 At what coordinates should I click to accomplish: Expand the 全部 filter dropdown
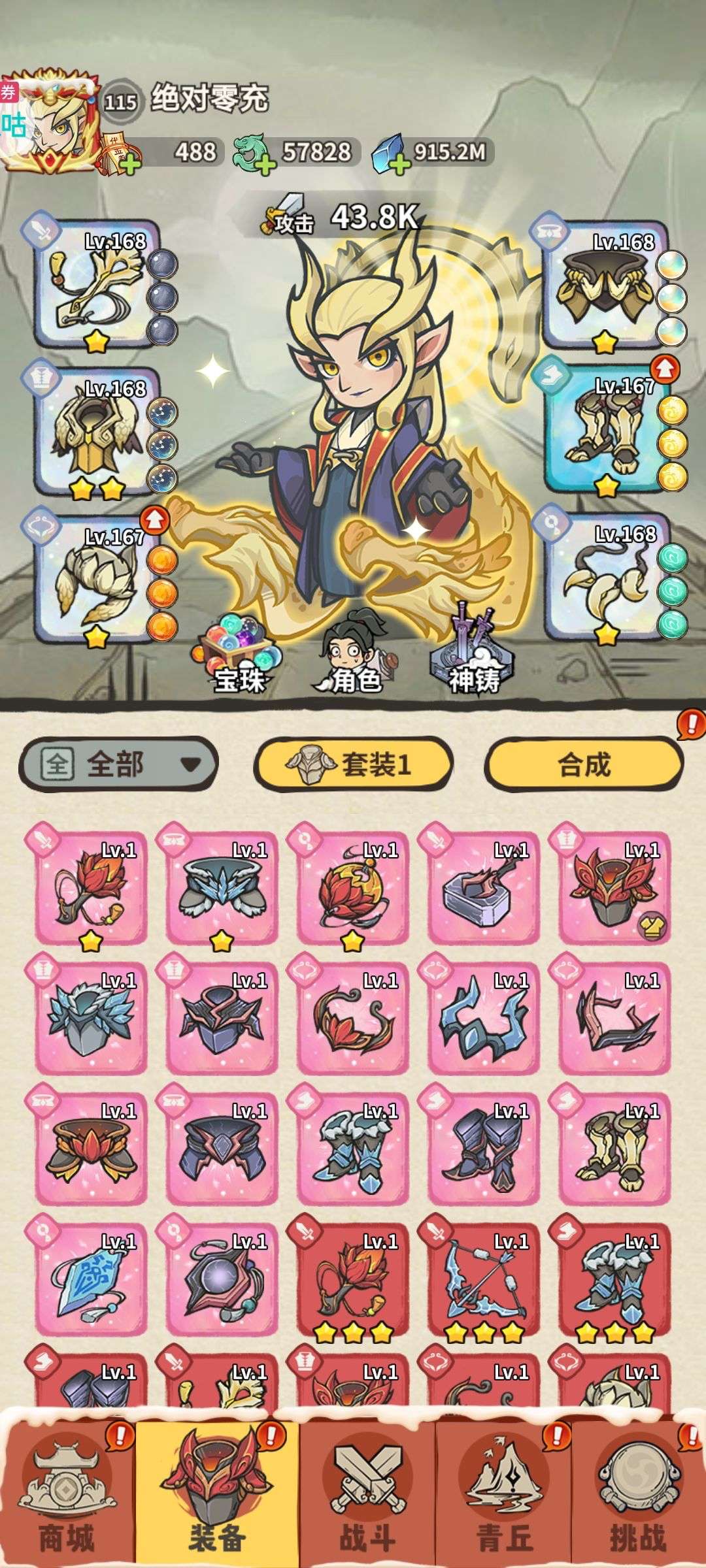pos(118,763)
